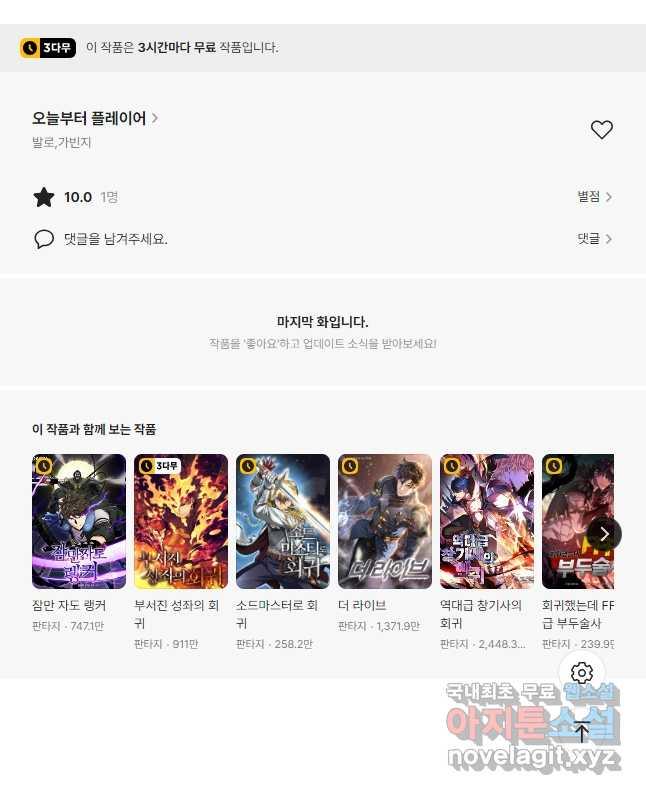The image size is (646, 795).
Task: Jump to the top with the arrow button
Action: 582,731
